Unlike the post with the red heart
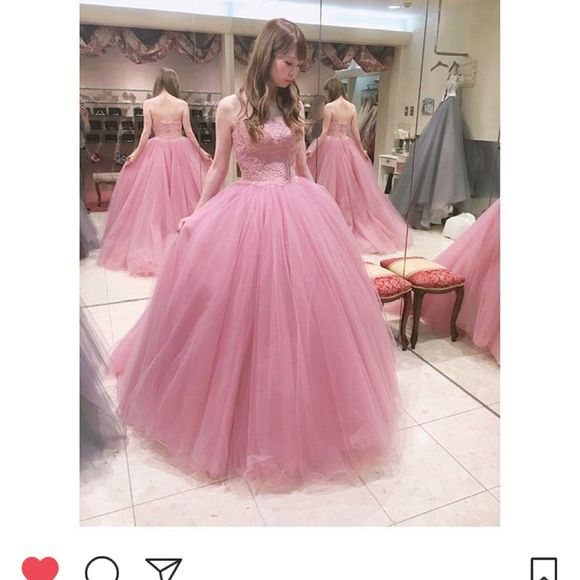Viewport: 580px width, 580px height. click(x=40, y=568)
